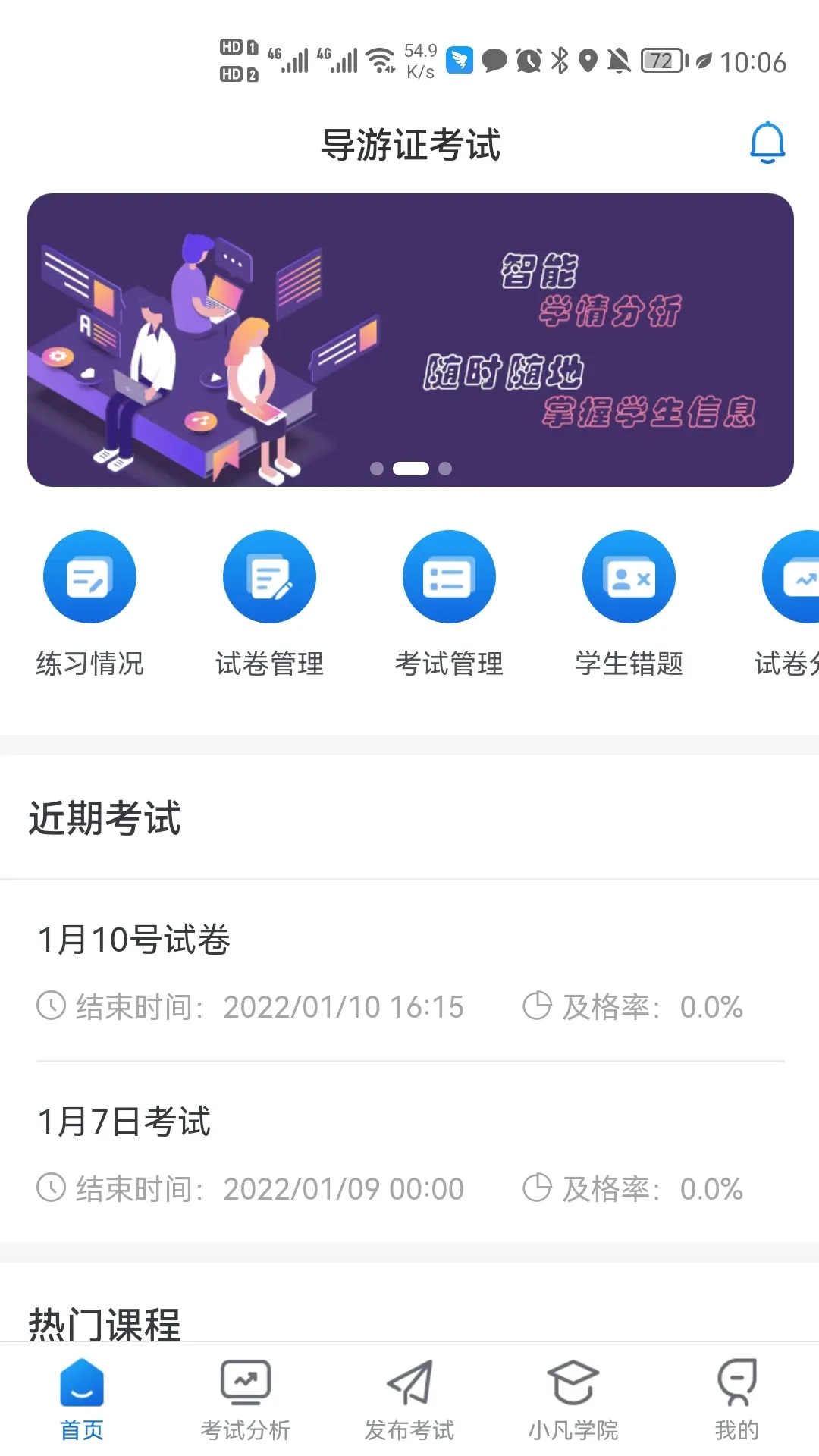819x1456 pixels.
Task: Open the notification bell
Action: click(x=767, y=142)
